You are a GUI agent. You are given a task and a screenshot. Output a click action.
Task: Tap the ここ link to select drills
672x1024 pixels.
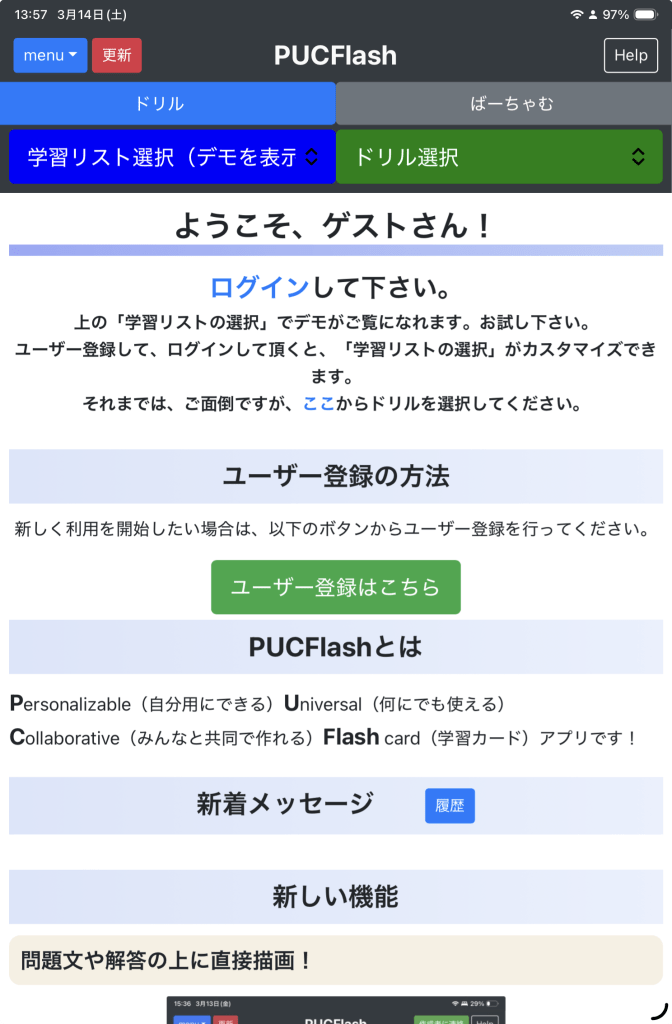[319, 404]
